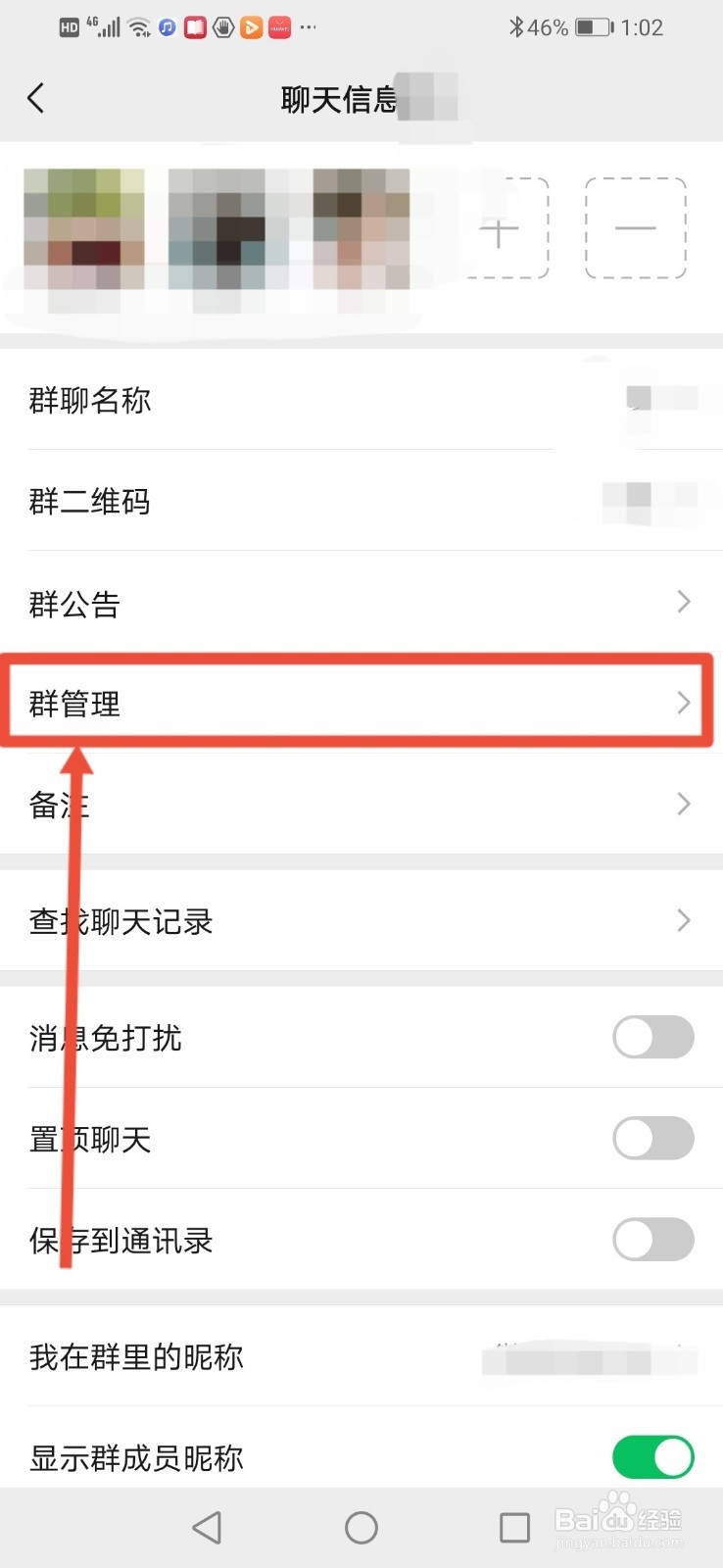
Task: Tap the 聊天信息 title bar
Action: coord(338,98)
